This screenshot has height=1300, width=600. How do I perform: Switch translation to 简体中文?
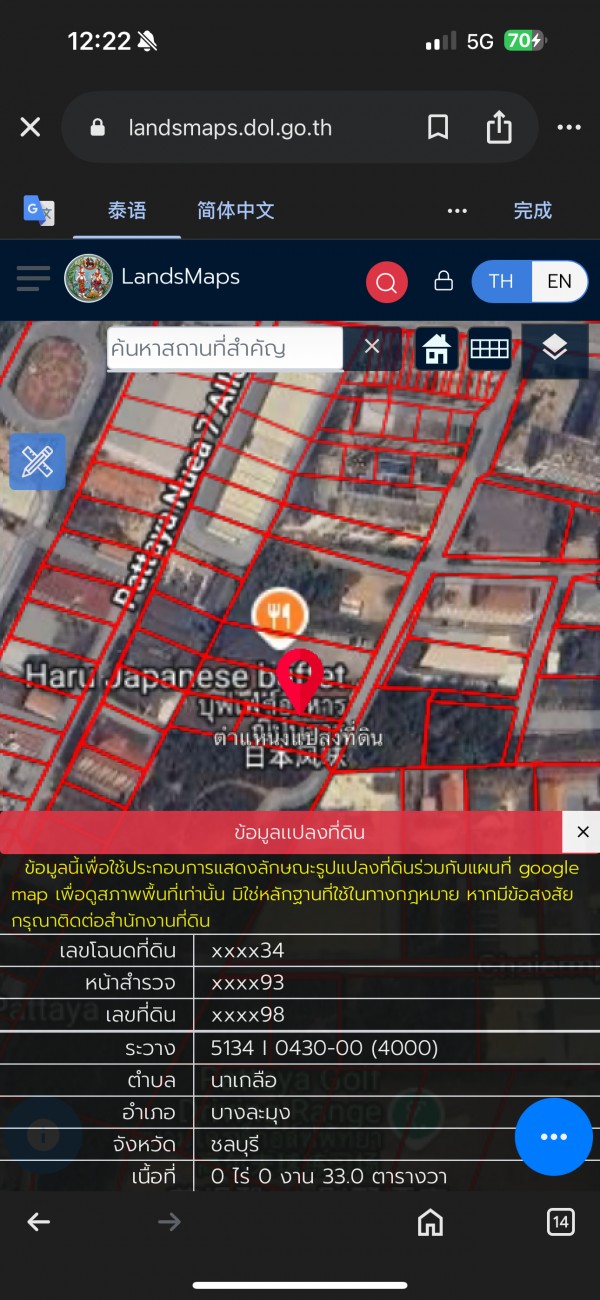[235, 210]
